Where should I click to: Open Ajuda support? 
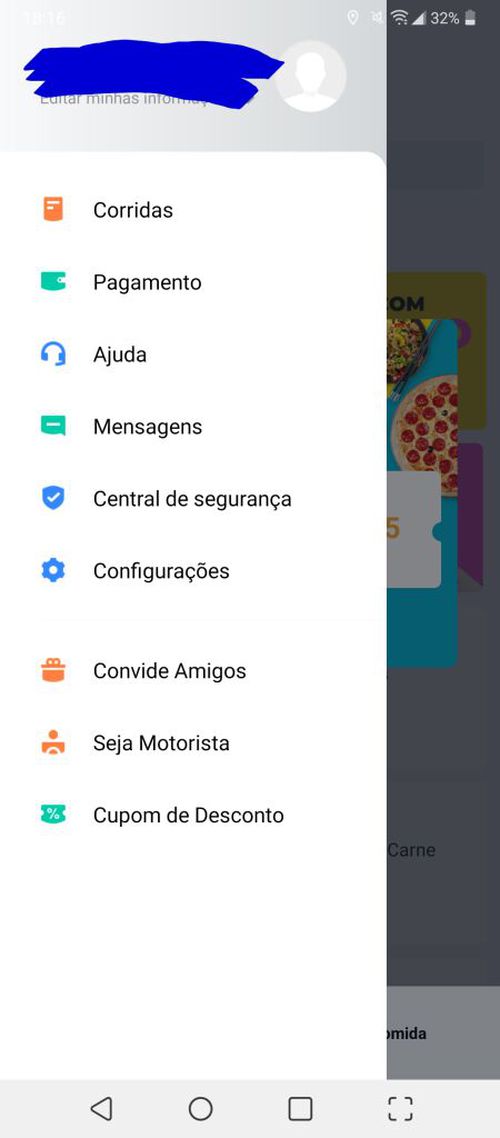pyautogui.click(x=193, y=354)
